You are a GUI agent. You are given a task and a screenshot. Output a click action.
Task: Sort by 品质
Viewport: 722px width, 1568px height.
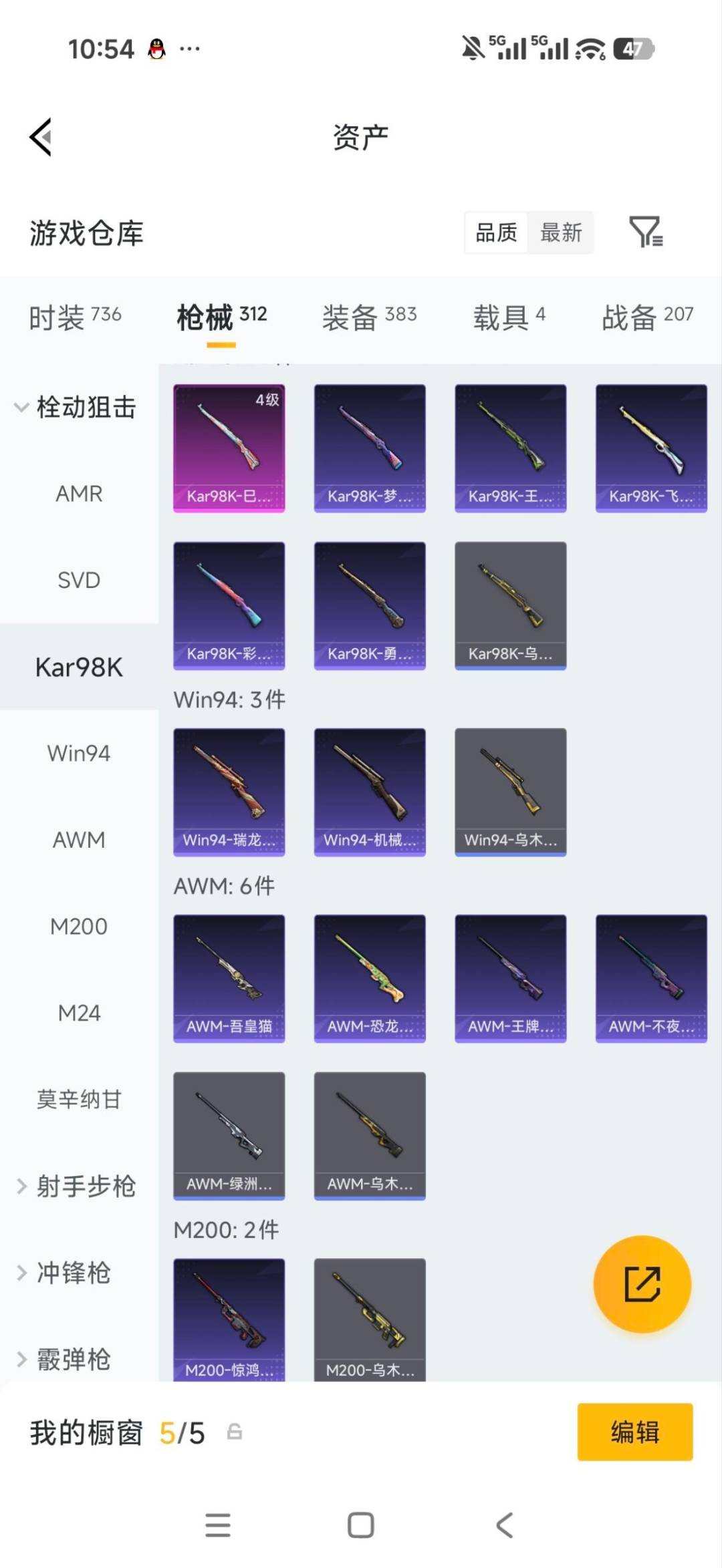tap(496, 232)
